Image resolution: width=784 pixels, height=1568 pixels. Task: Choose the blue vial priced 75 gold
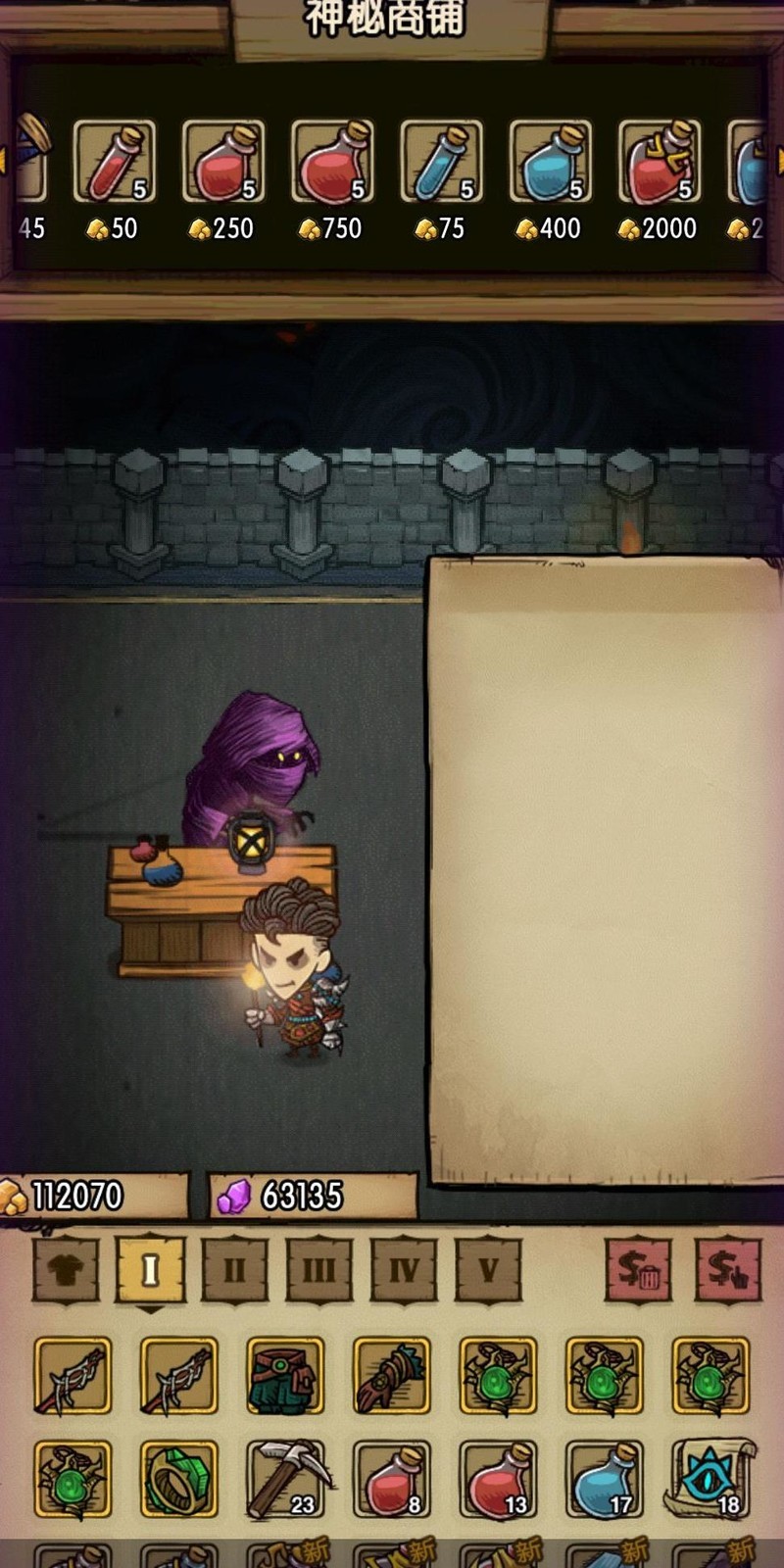click(x=441, y=162)
